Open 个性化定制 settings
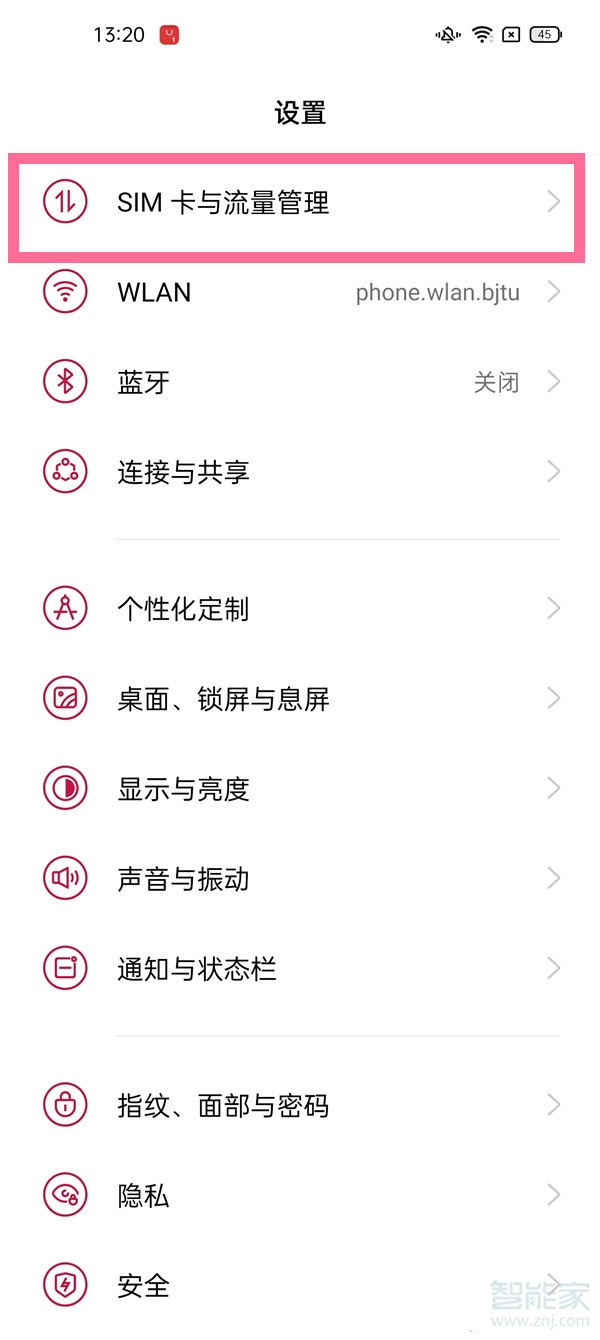600x1340 pixels. point(184,609)
